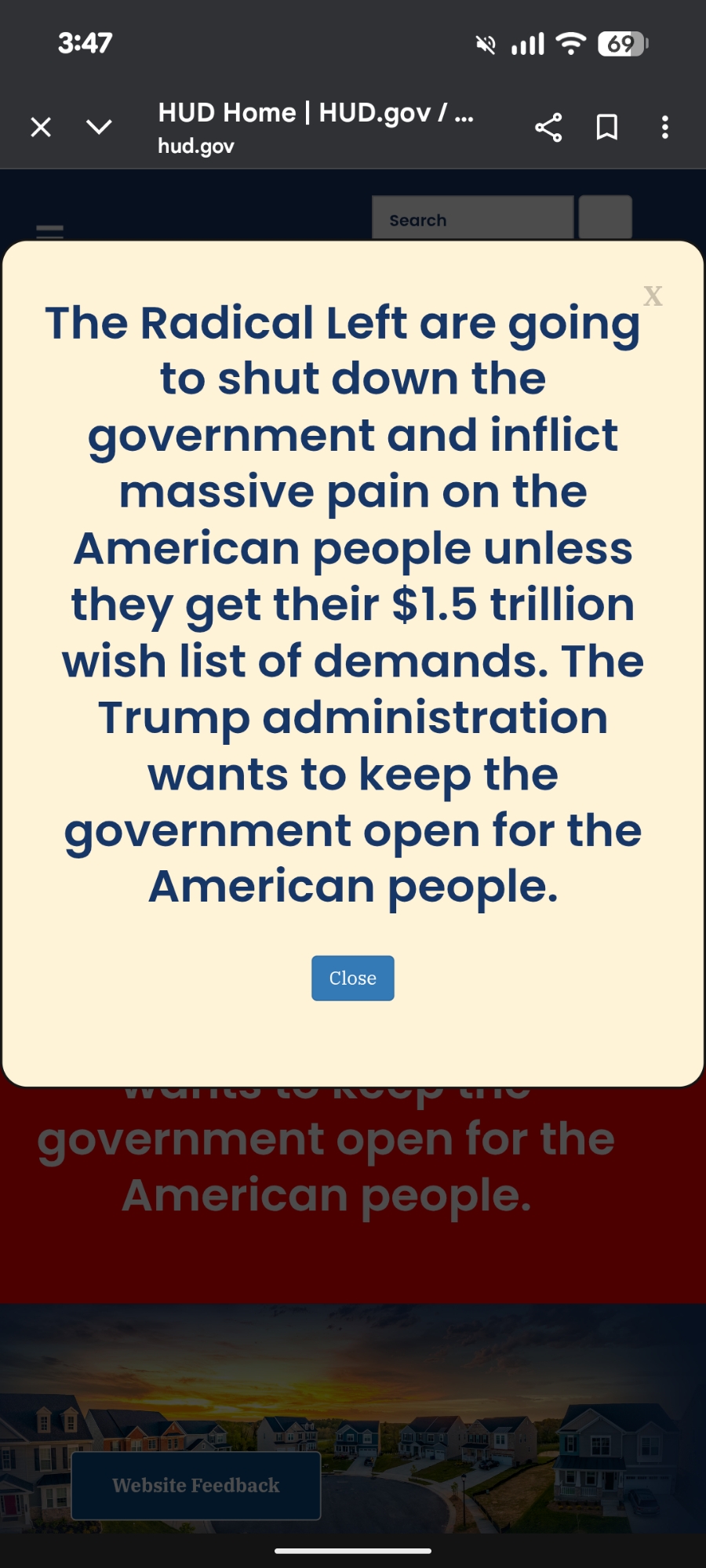This screenshot has height=1568, width=706.
Task: Open the browser overflow menu
Action: (665, 127)
